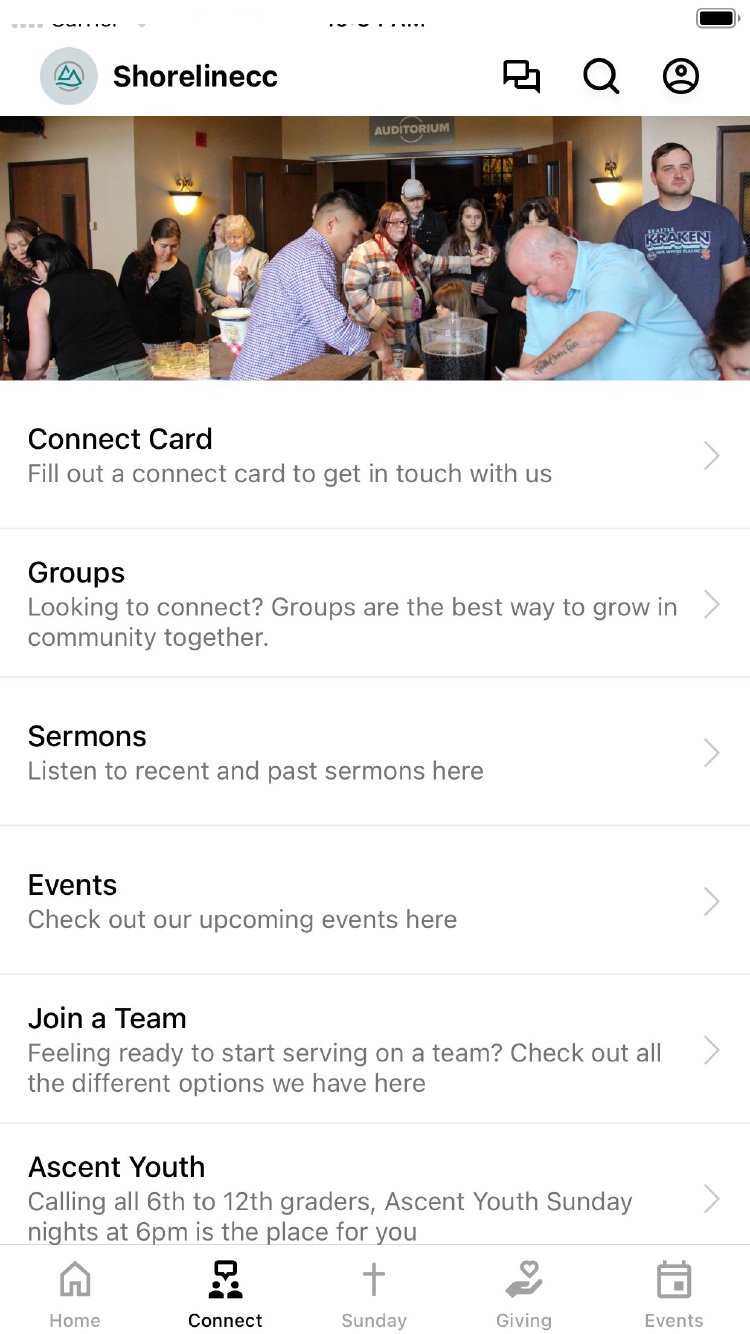Open the Sermons row
Screen dimensions: 750x1334
pos(374,752)
